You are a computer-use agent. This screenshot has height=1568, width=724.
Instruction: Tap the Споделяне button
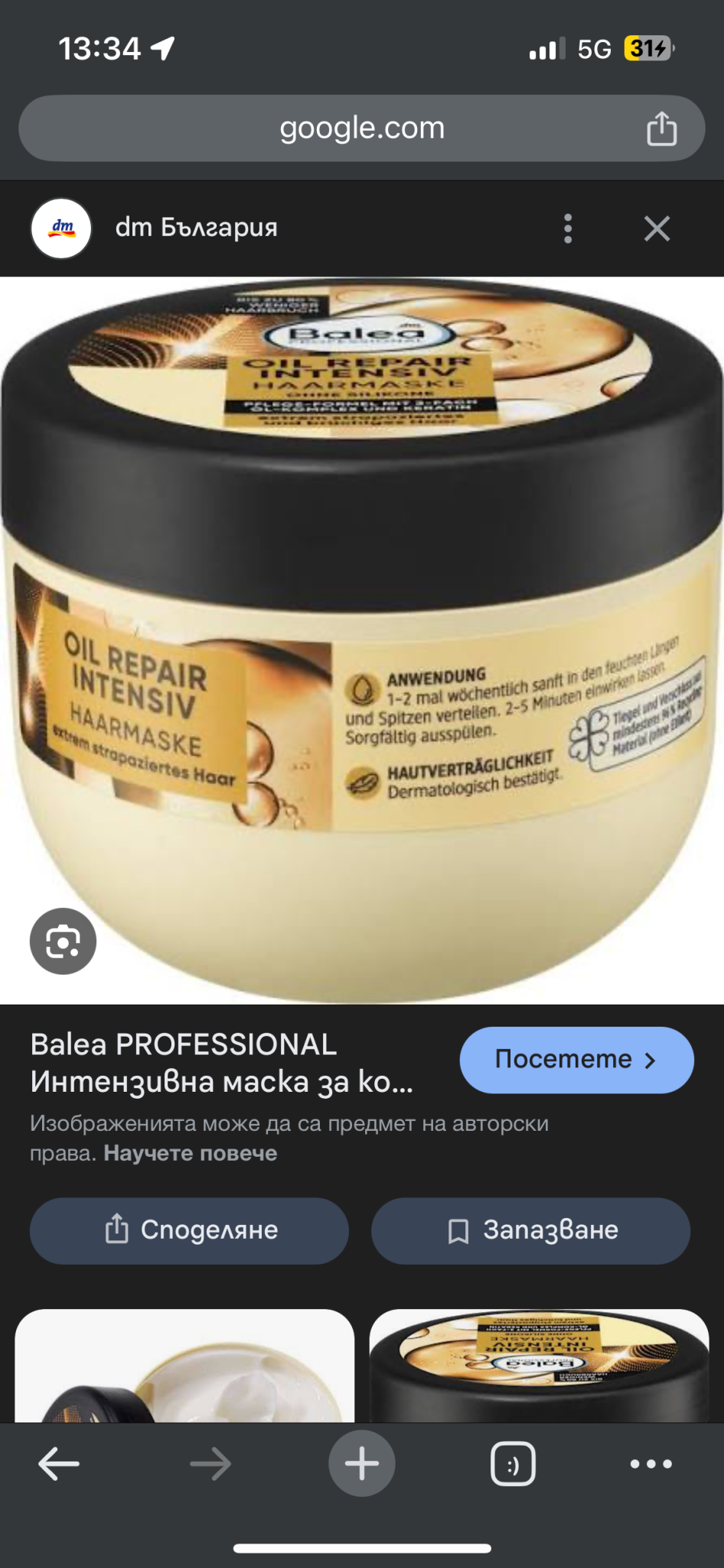click(189, 1230)
